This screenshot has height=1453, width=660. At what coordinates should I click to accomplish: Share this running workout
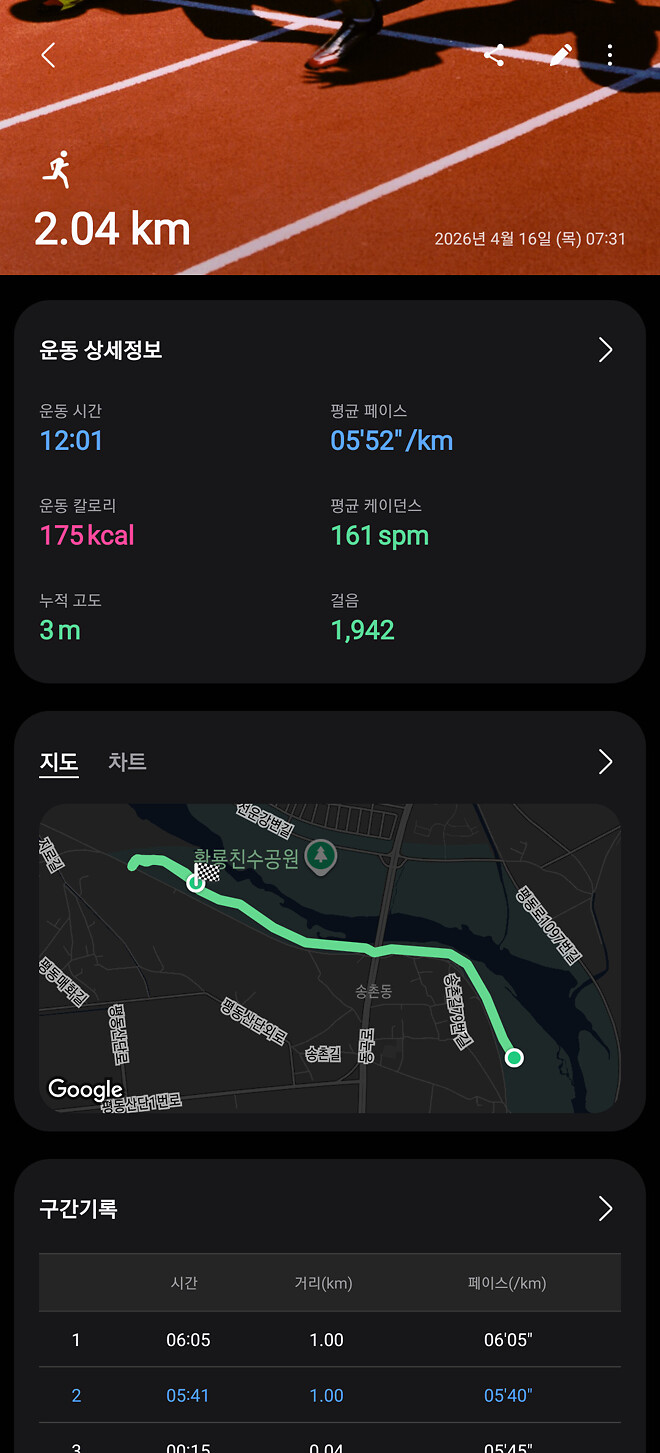(494, 55)
